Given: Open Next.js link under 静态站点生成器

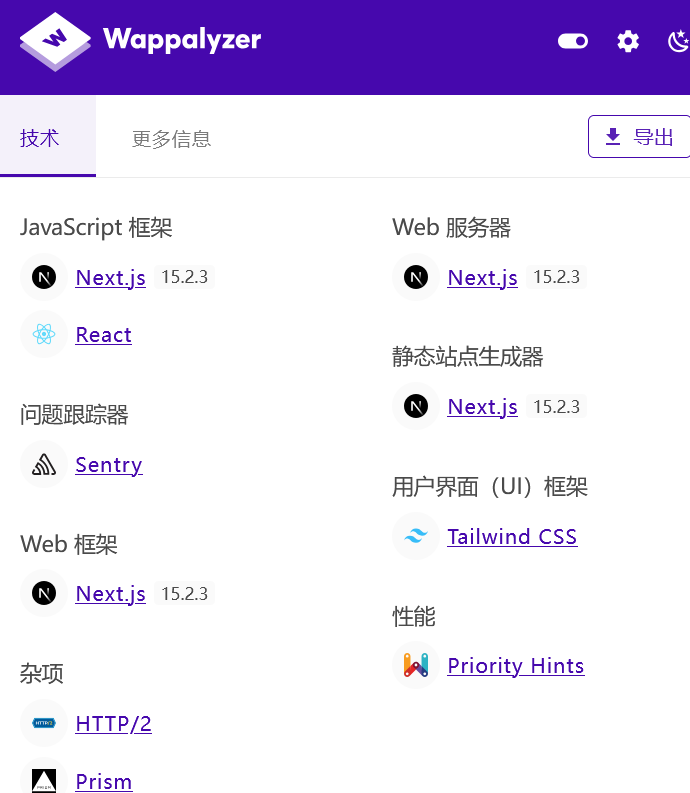Looking at the screenshot, I should [483, 407].
